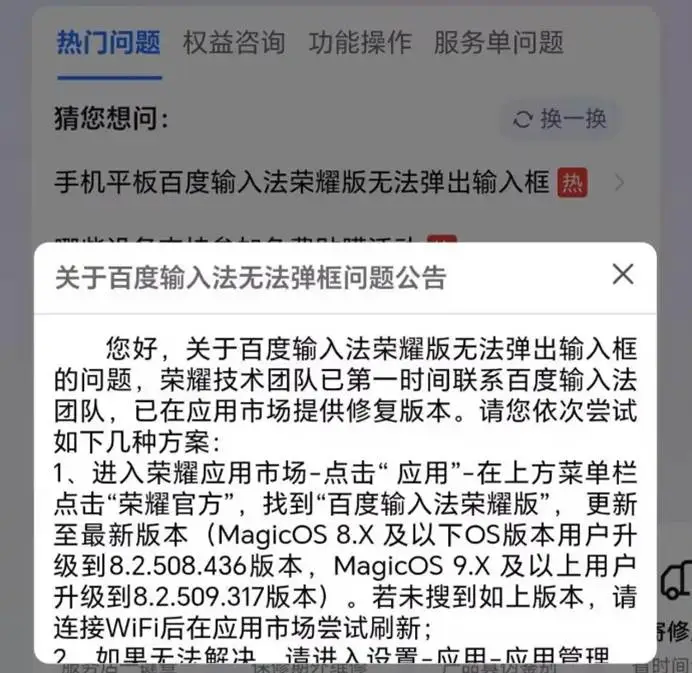Switch to the 服务单问题 tab
The width and height of the screenshot is (692, 673).
498,42
